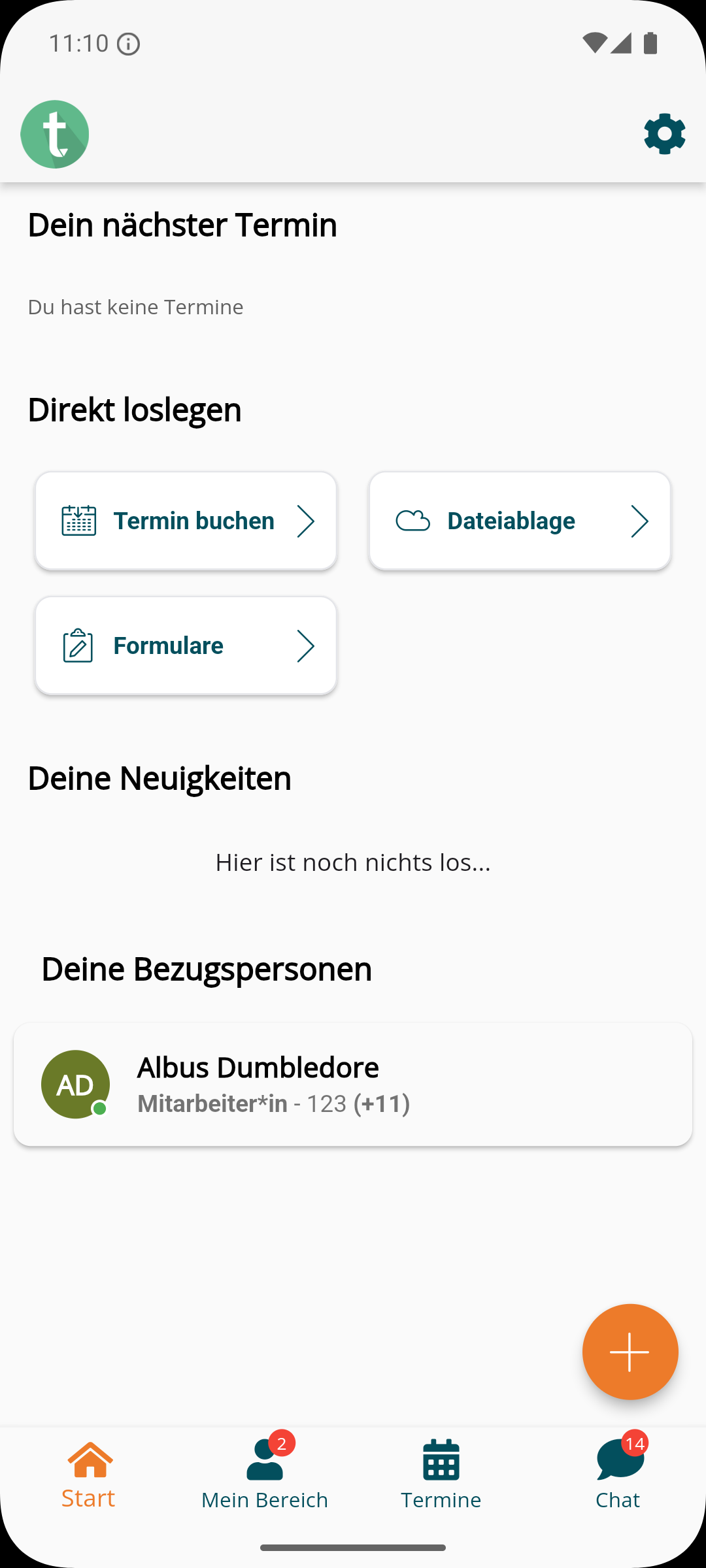Tap the orange plus floating button
Screen dimensions: 706x1568
[x=630, y=1352]
